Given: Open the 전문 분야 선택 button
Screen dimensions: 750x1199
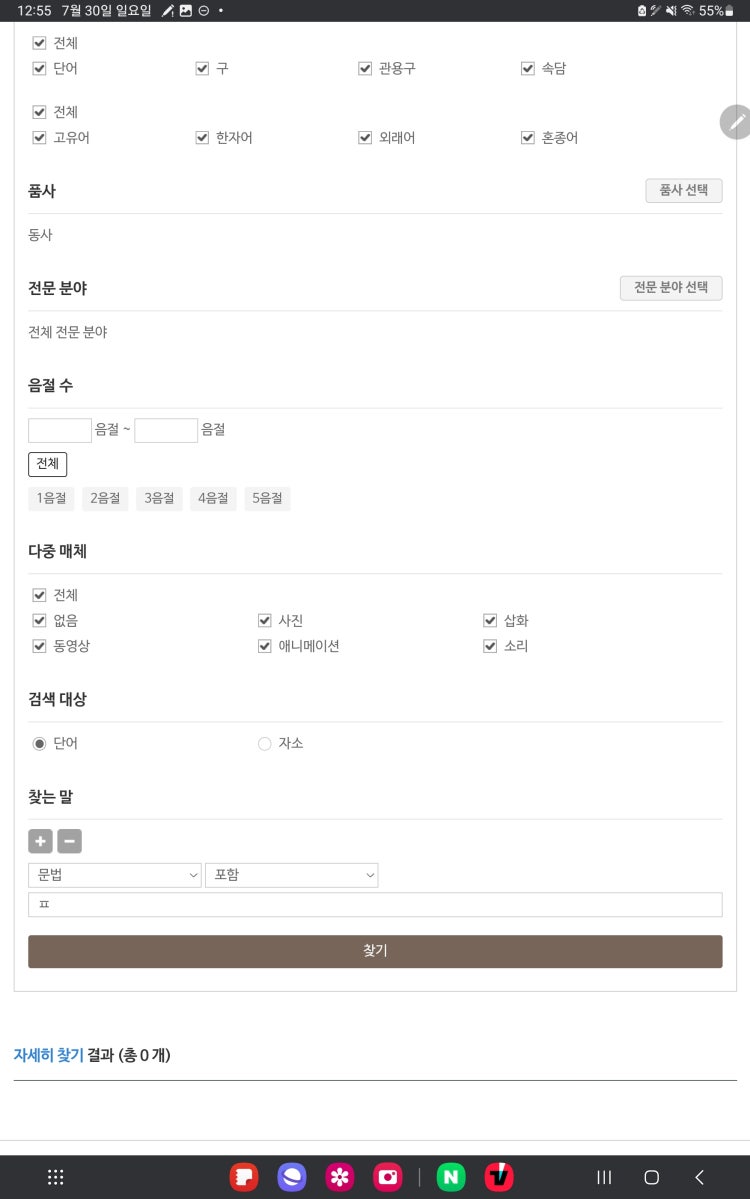Looking at the screenshot, I should coord(671,287).
